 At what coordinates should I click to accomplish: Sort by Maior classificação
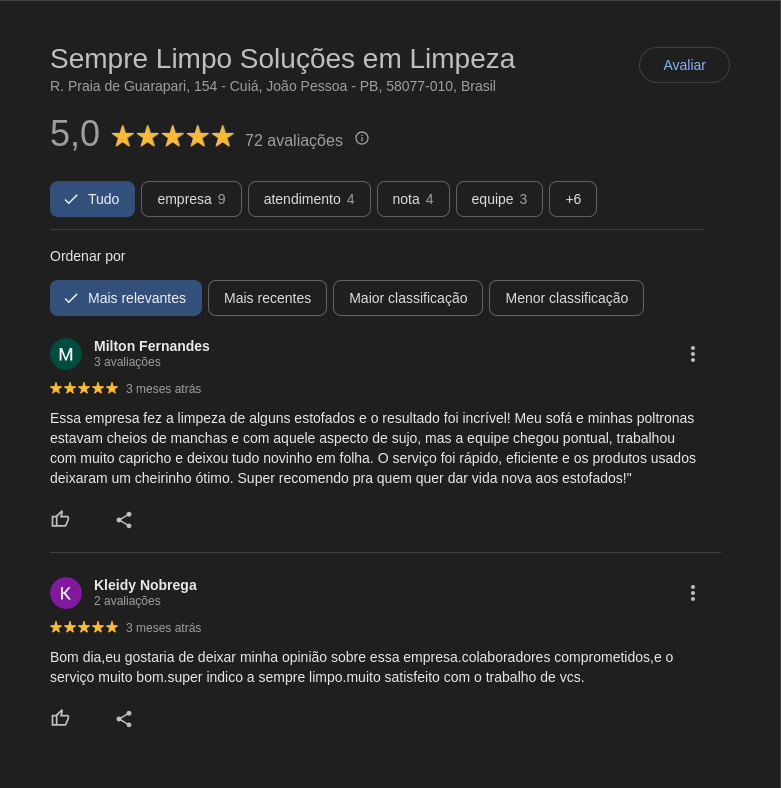tap(408, 298)
